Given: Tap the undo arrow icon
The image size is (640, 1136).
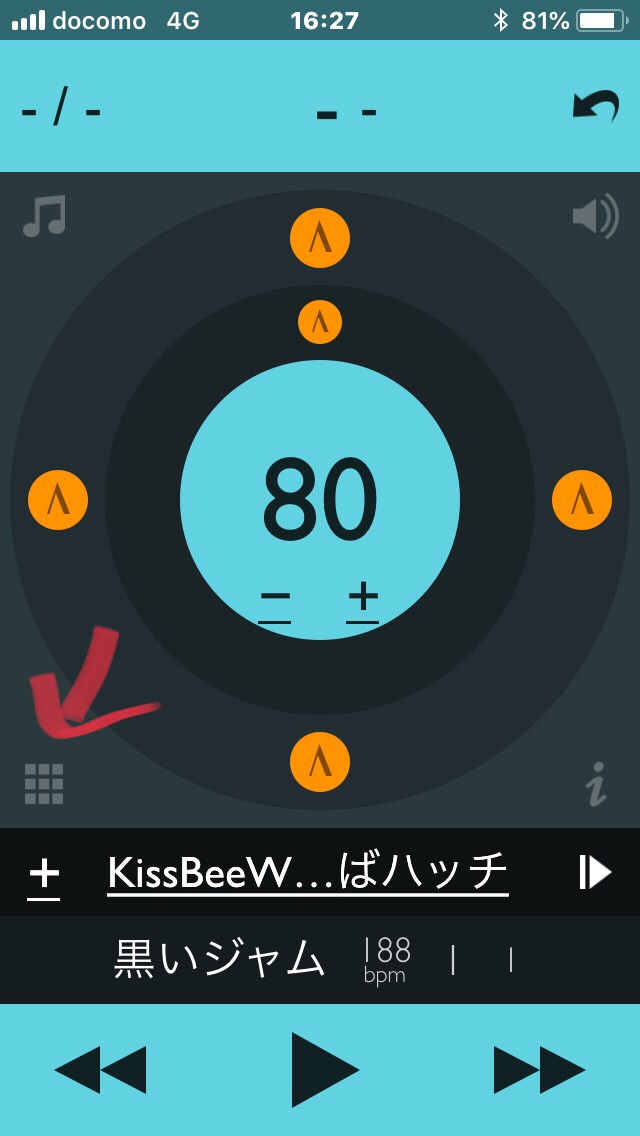Looking at the screenshot, I should [596, 106].
